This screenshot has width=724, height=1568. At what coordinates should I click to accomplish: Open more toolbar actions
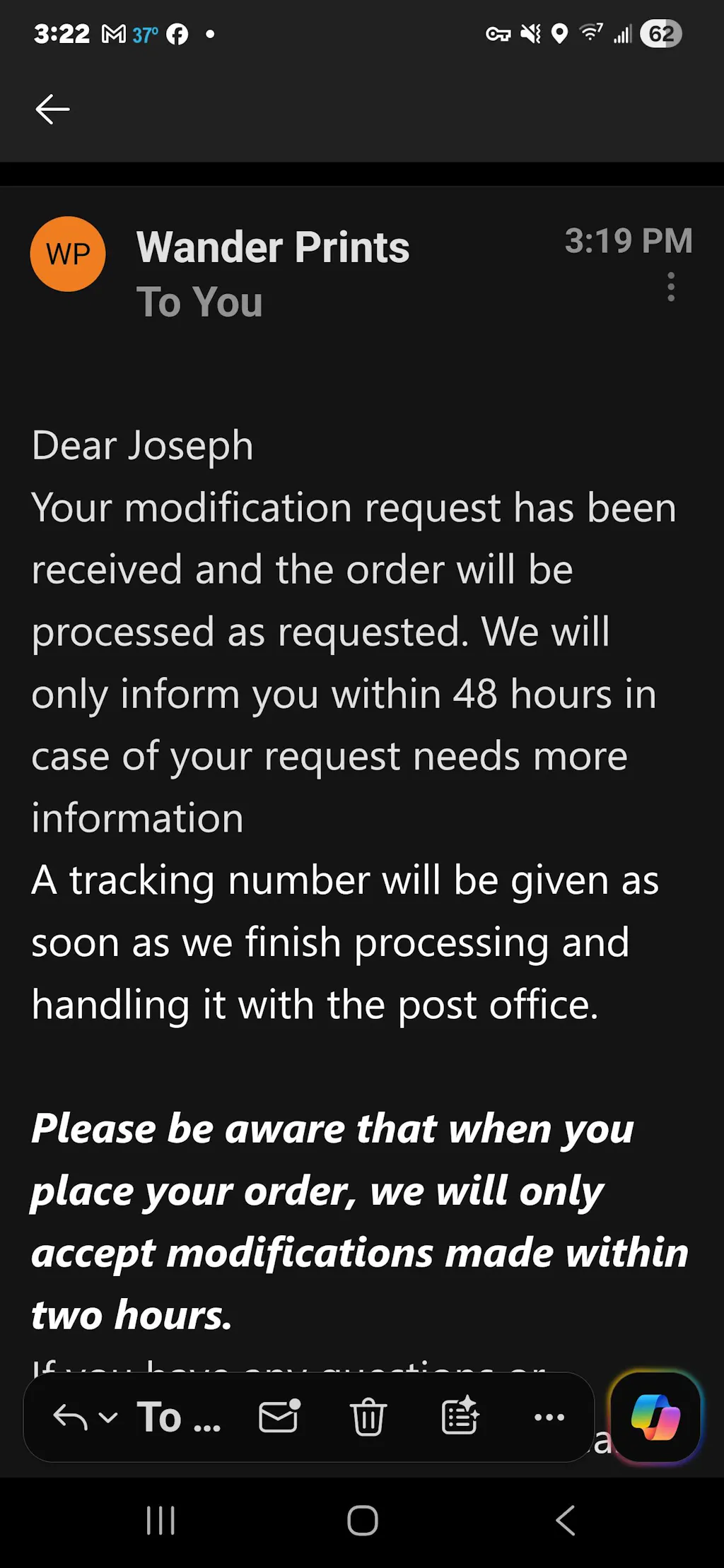click(549, 1417)
